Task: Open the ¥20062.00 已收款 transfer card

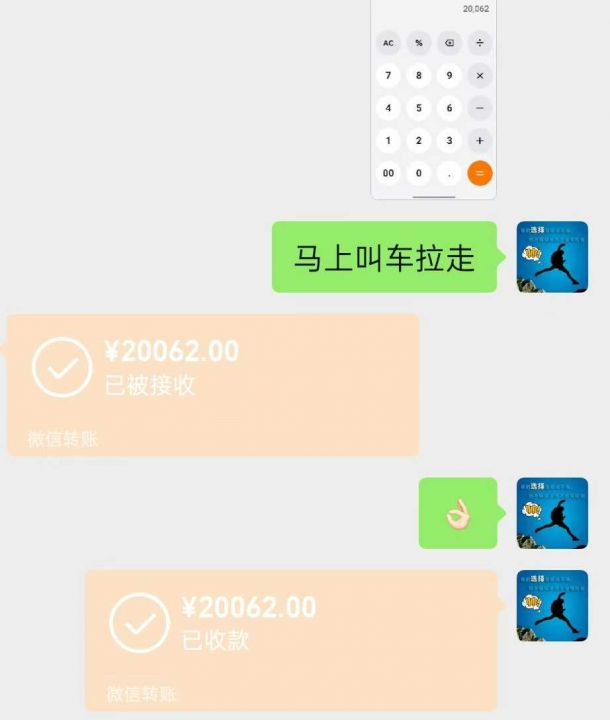Action: [290, 638]
